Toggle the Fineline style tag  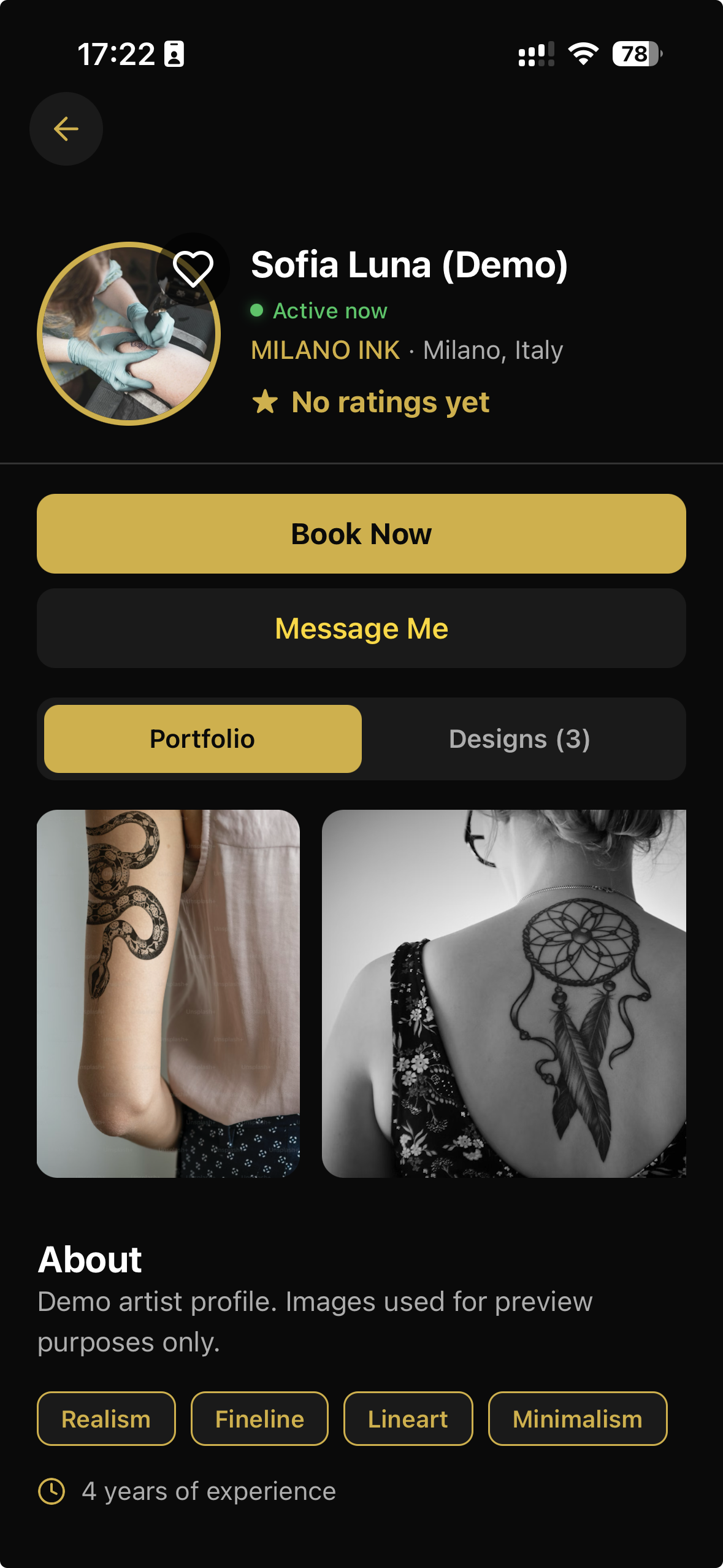coord(259,1418)
